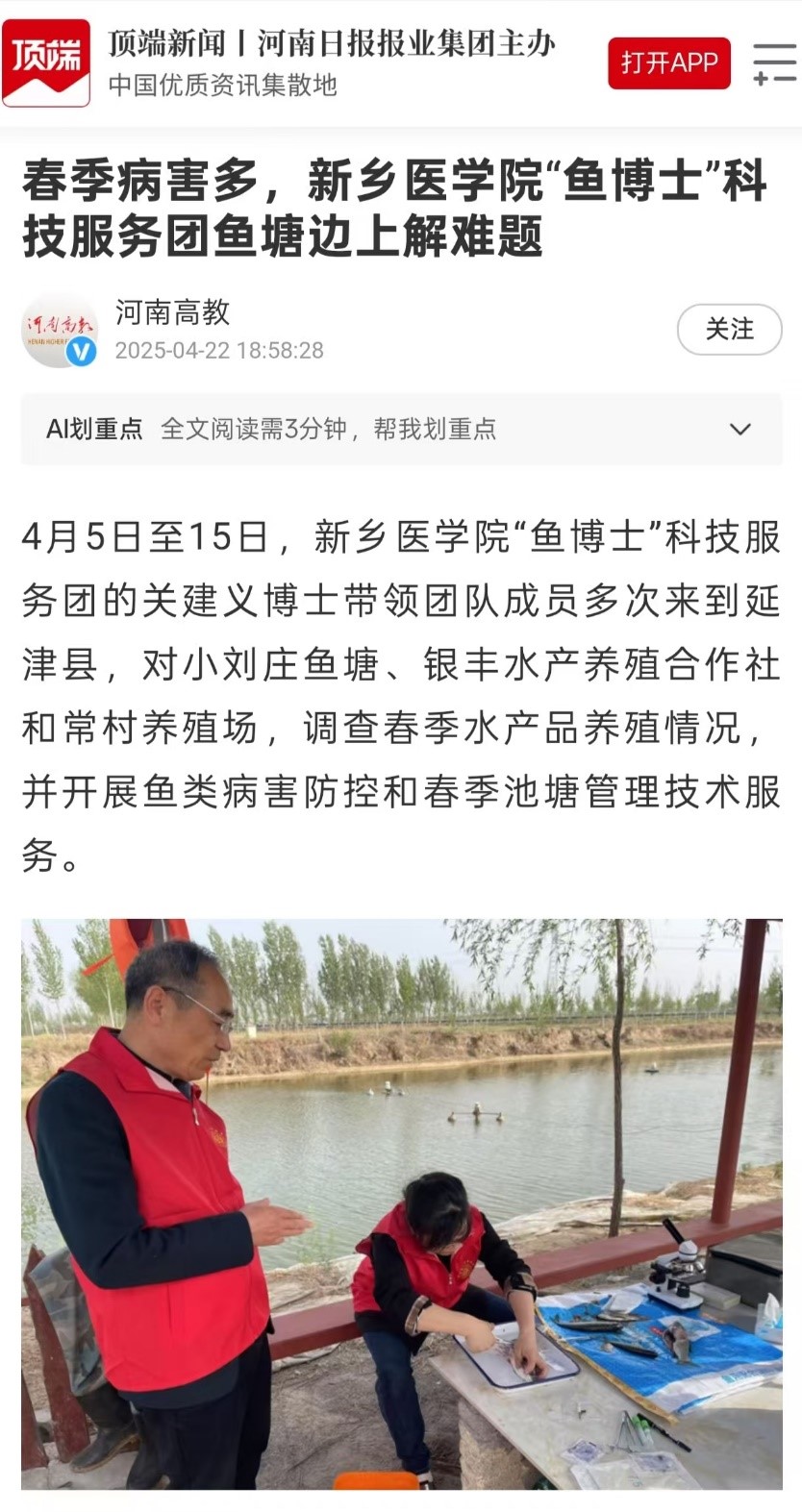Screen dimensions: 802x1512
Task: Open the 顶端新闻 home logo
Action: (x=46, y=63)
